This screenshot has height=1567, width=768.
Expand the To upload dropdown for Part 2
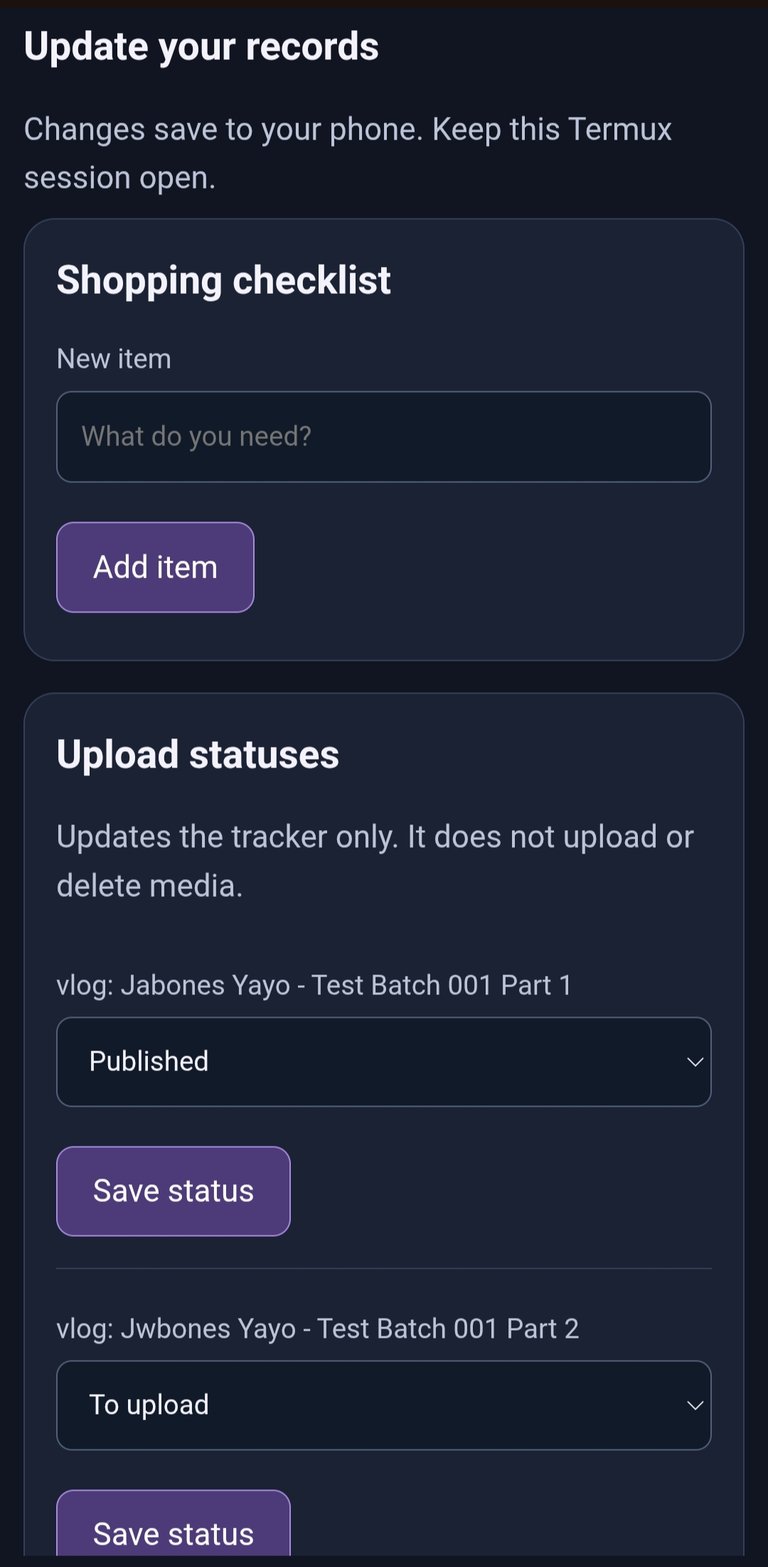click(x=384, y=1405)
